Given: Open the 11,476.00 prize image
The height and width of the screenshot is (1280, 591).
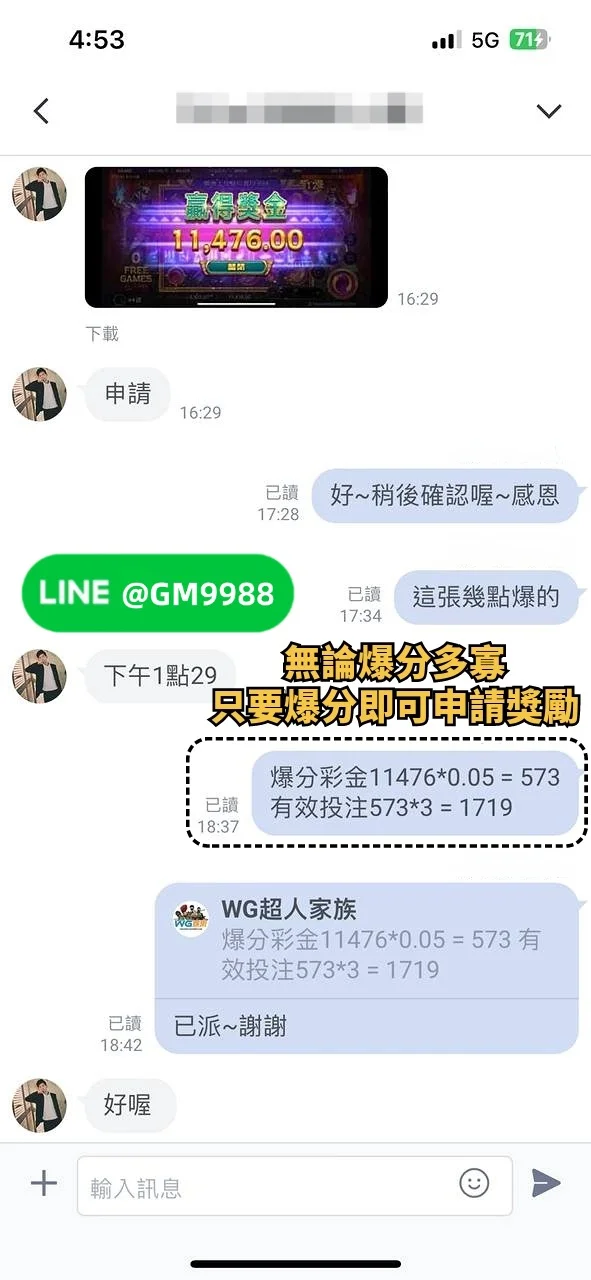Looking at the screenshot, I should tap(236, 237).
